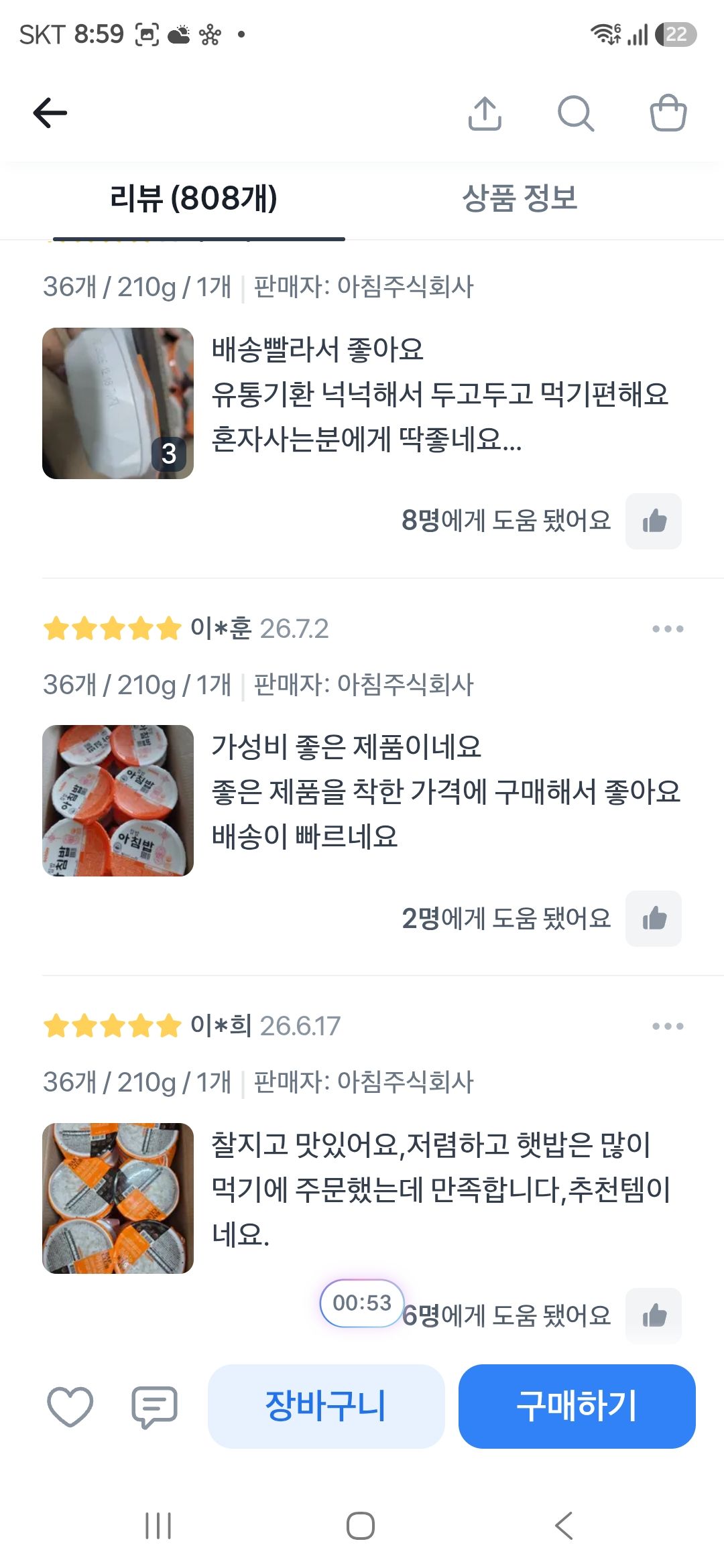This screenshot has height=1568, width=724.
Task: Open the photo in 이*희's review
Action: [x=118, y=1198]
